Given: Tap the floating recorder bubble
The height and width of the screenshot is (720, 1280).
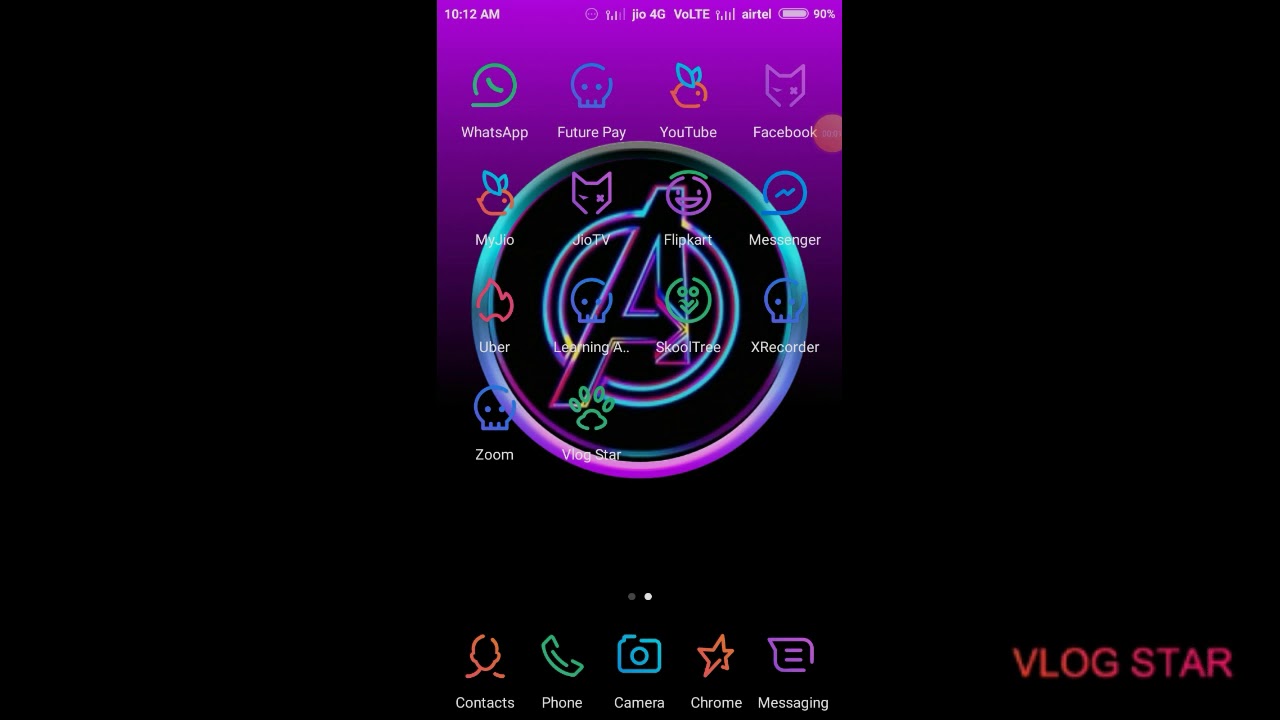Looking at the screenshot, I should (x=830, y=133).
